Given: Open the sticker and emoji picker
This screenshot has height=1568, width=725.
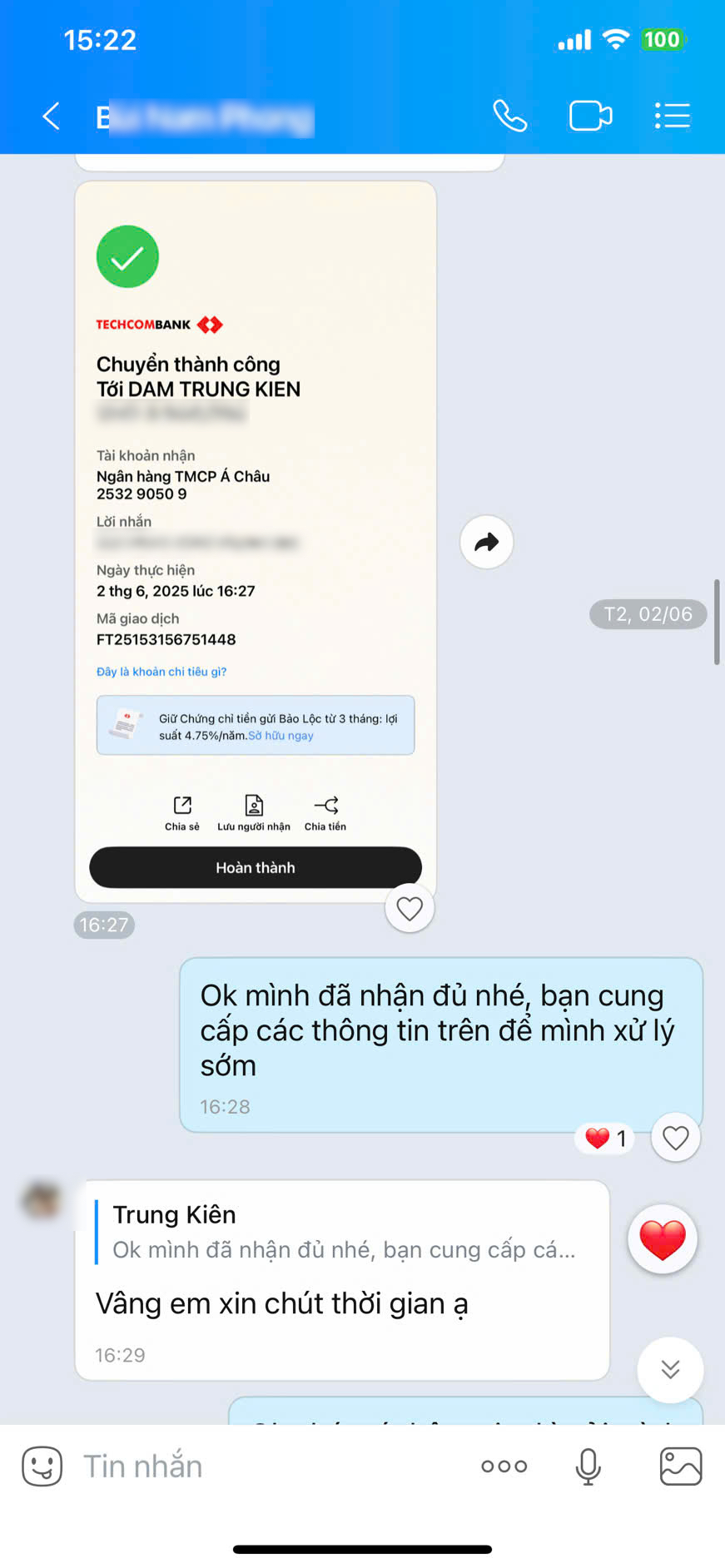Looking at the screenshot, I should click(42, 1466).
